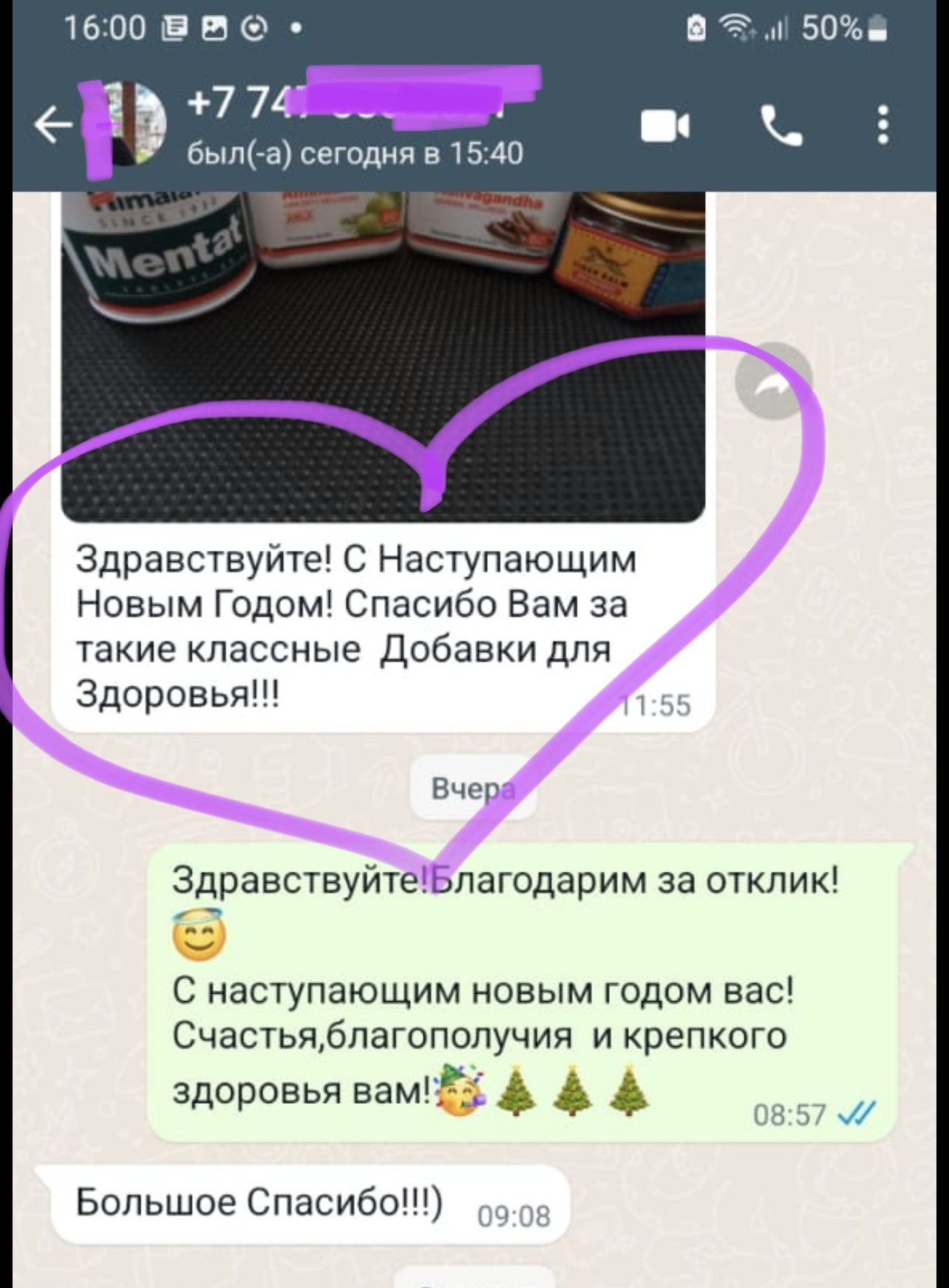View the supplements photo in full screen
This screenshot has width=949, height=1288.
[383, 355]
